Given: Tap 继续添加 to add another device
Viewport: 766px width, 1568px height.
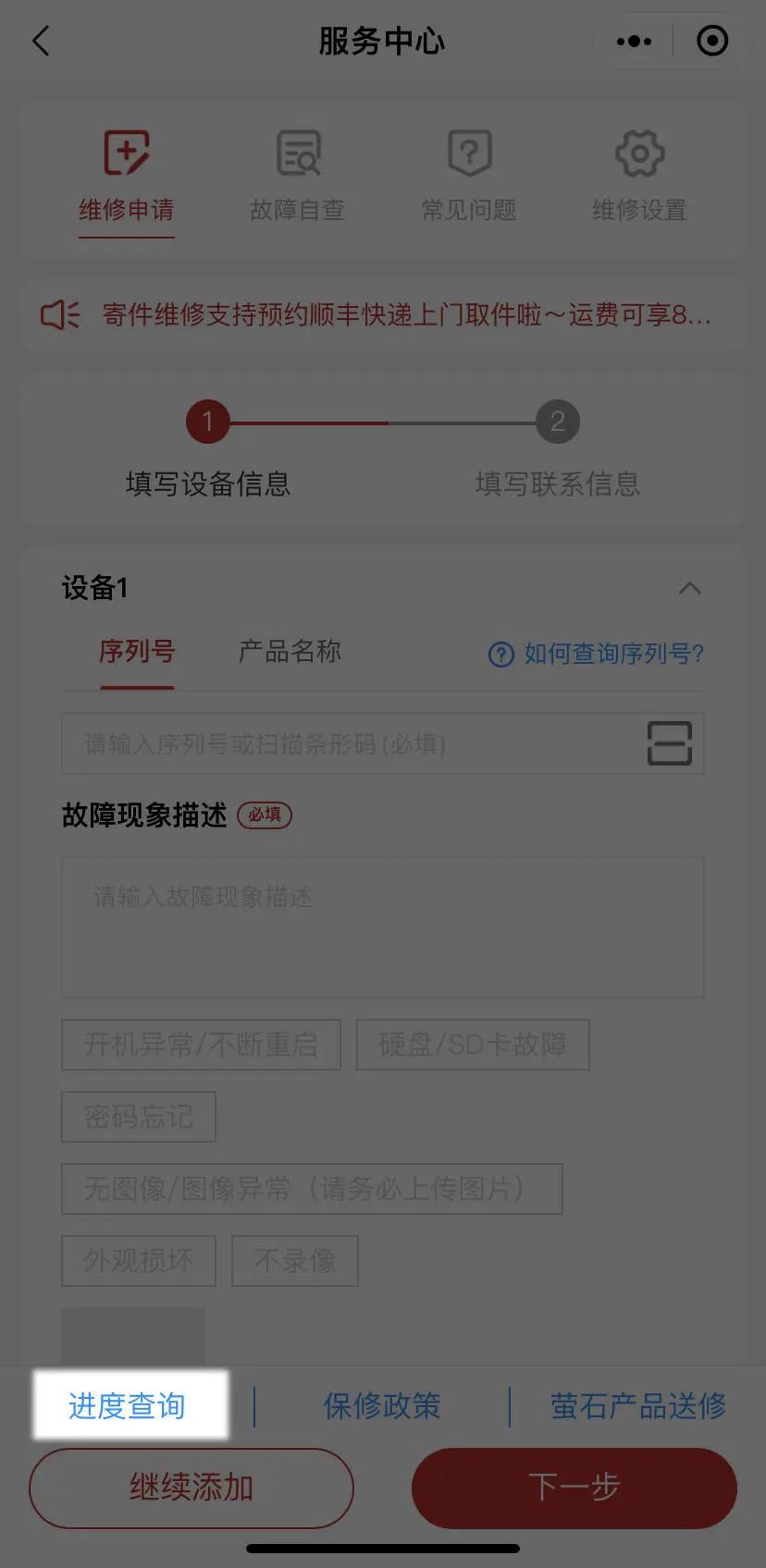Looking at the screenshot, I should click(191, 1488).
